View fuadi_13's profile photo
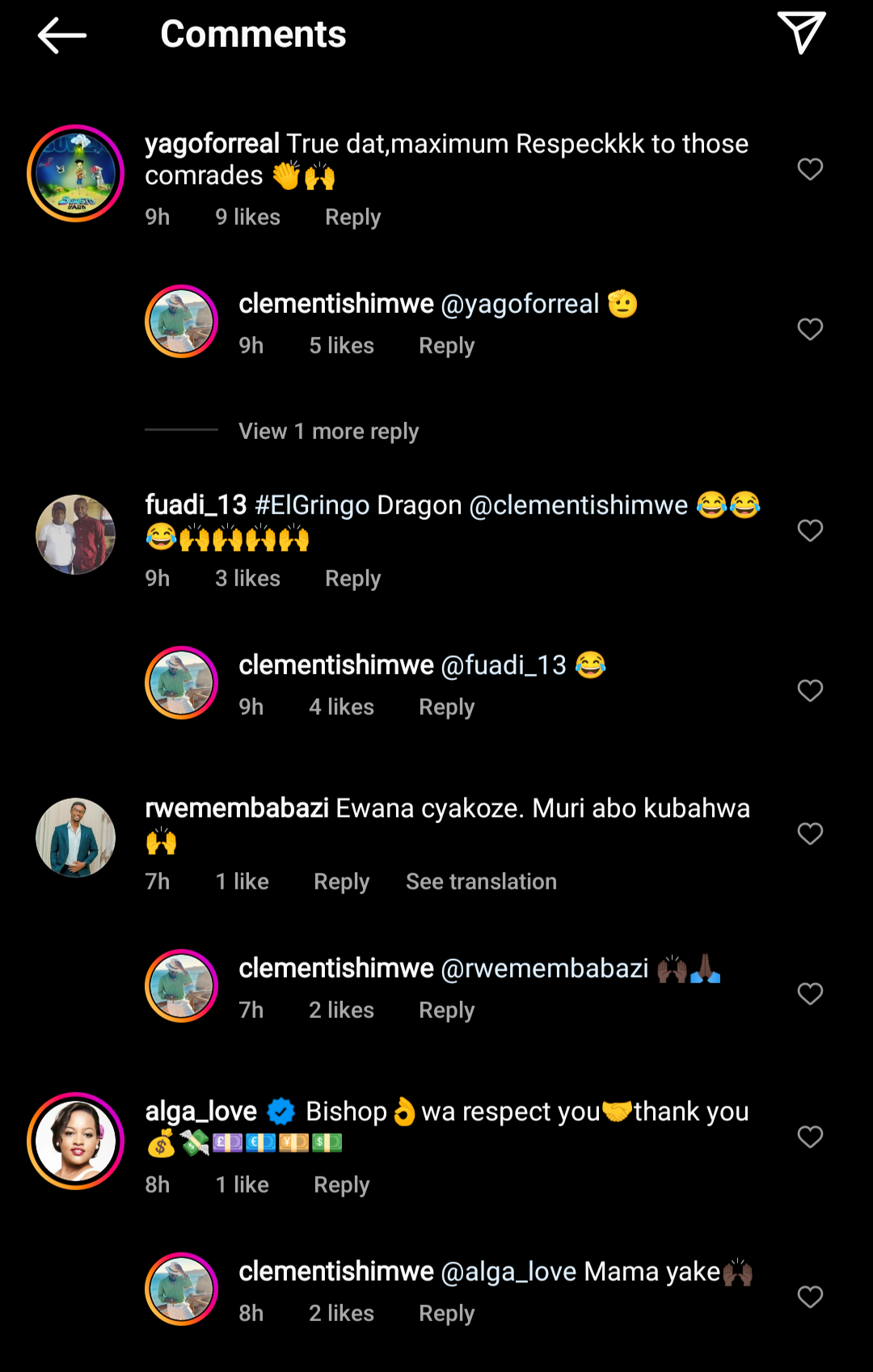 pos(76,535)
